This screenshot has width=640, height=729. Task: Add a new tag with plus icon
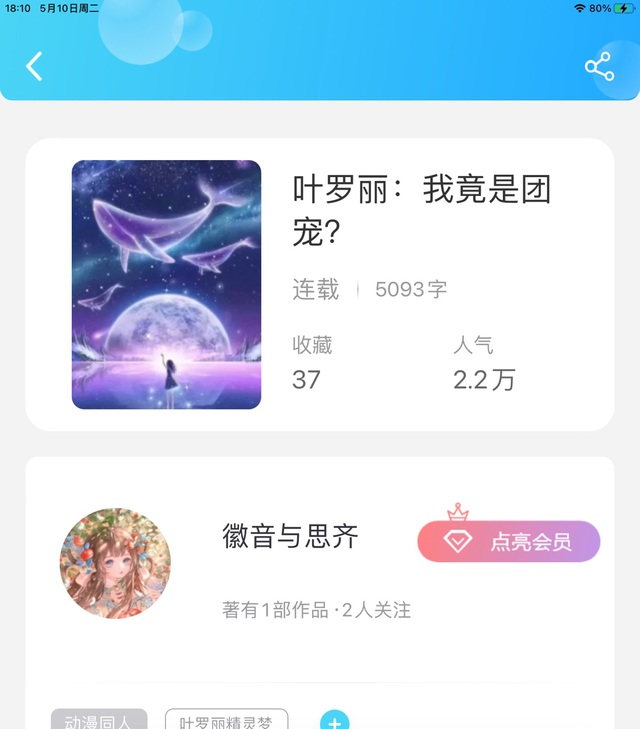[335, 721]
